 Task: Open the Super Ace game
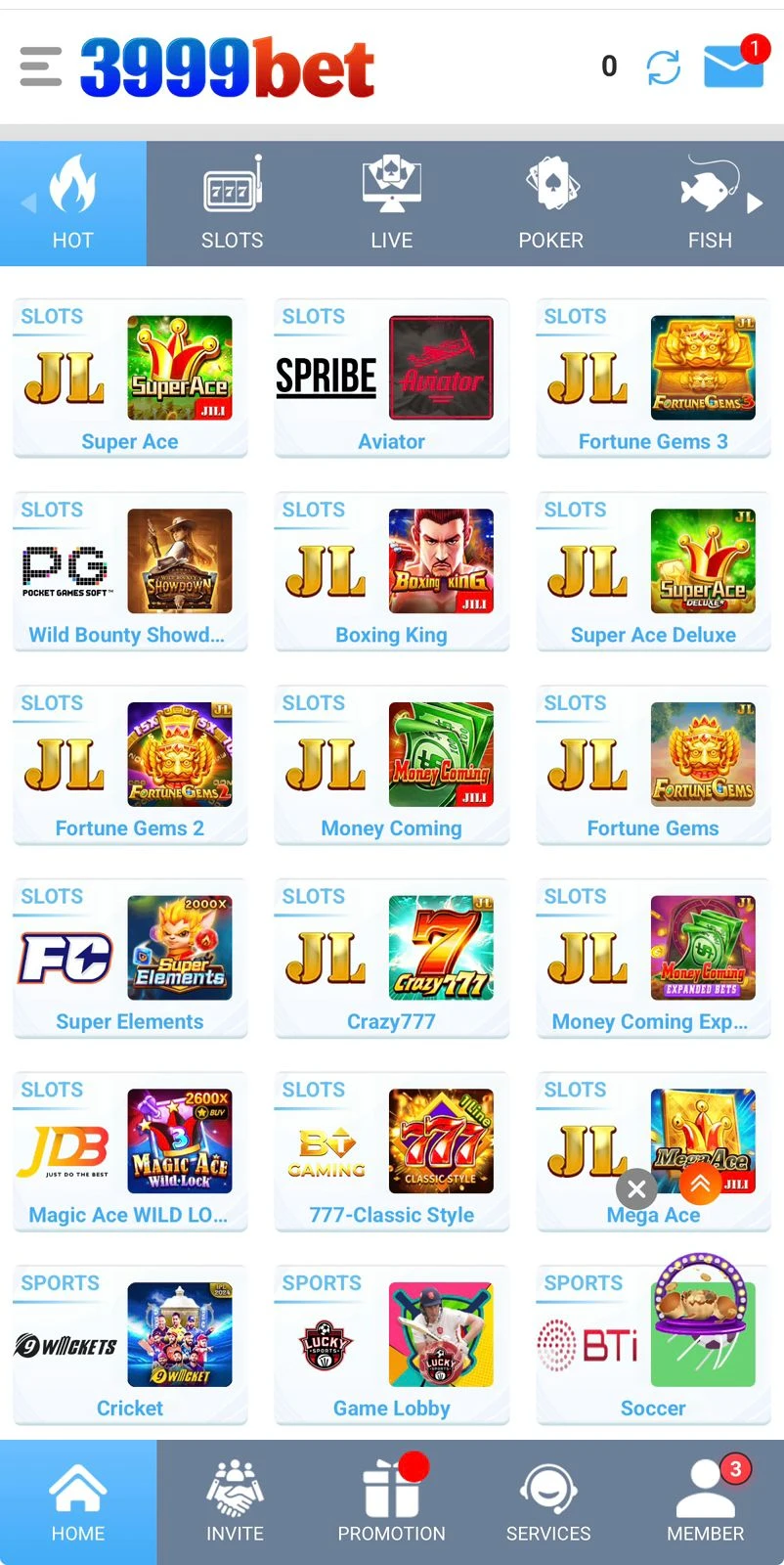130,379
